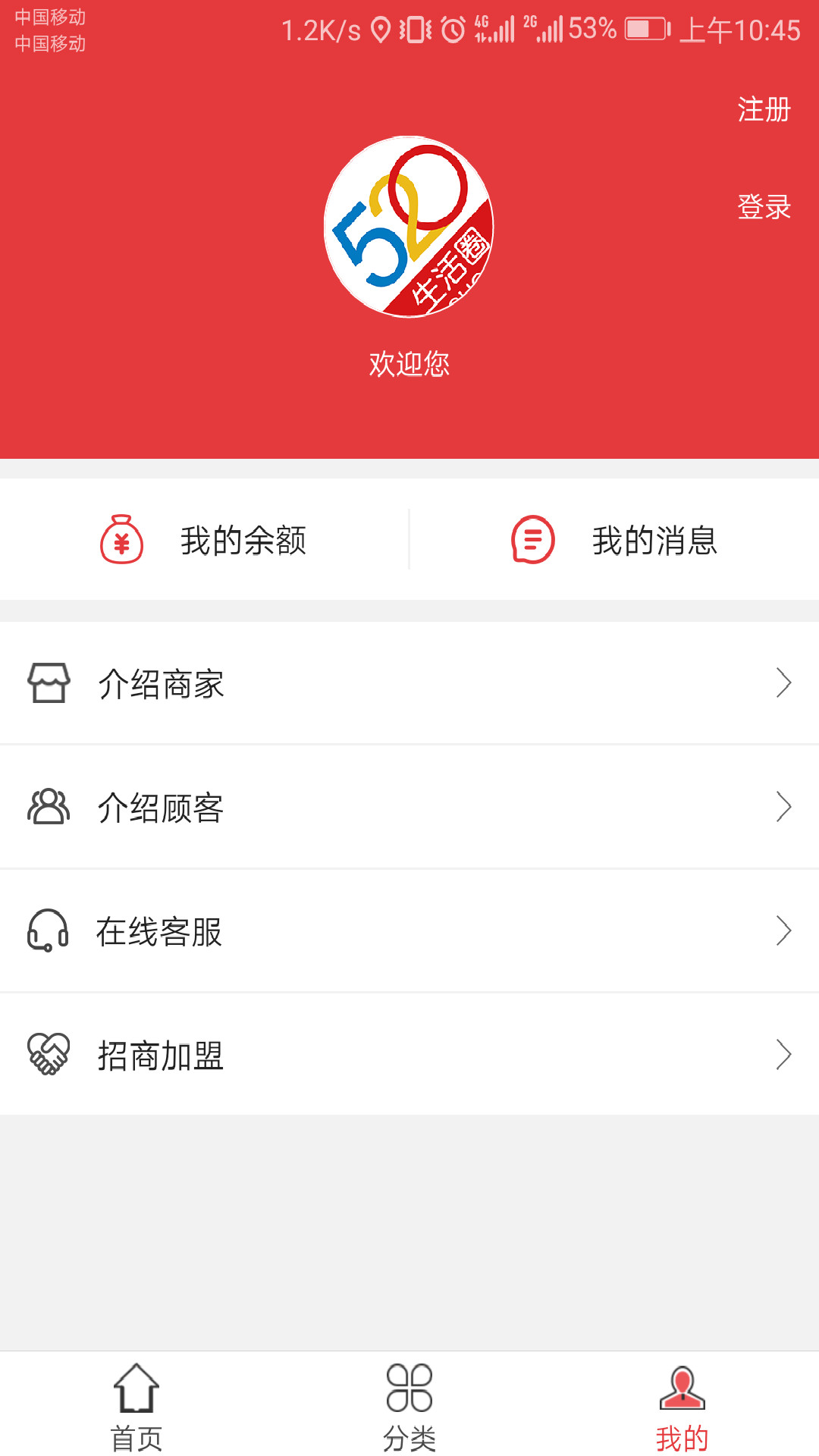Image resolution: width=819 pixels, height=1456 pixels.
Task: Tap the 登录 link
Action: coord(764,206)
